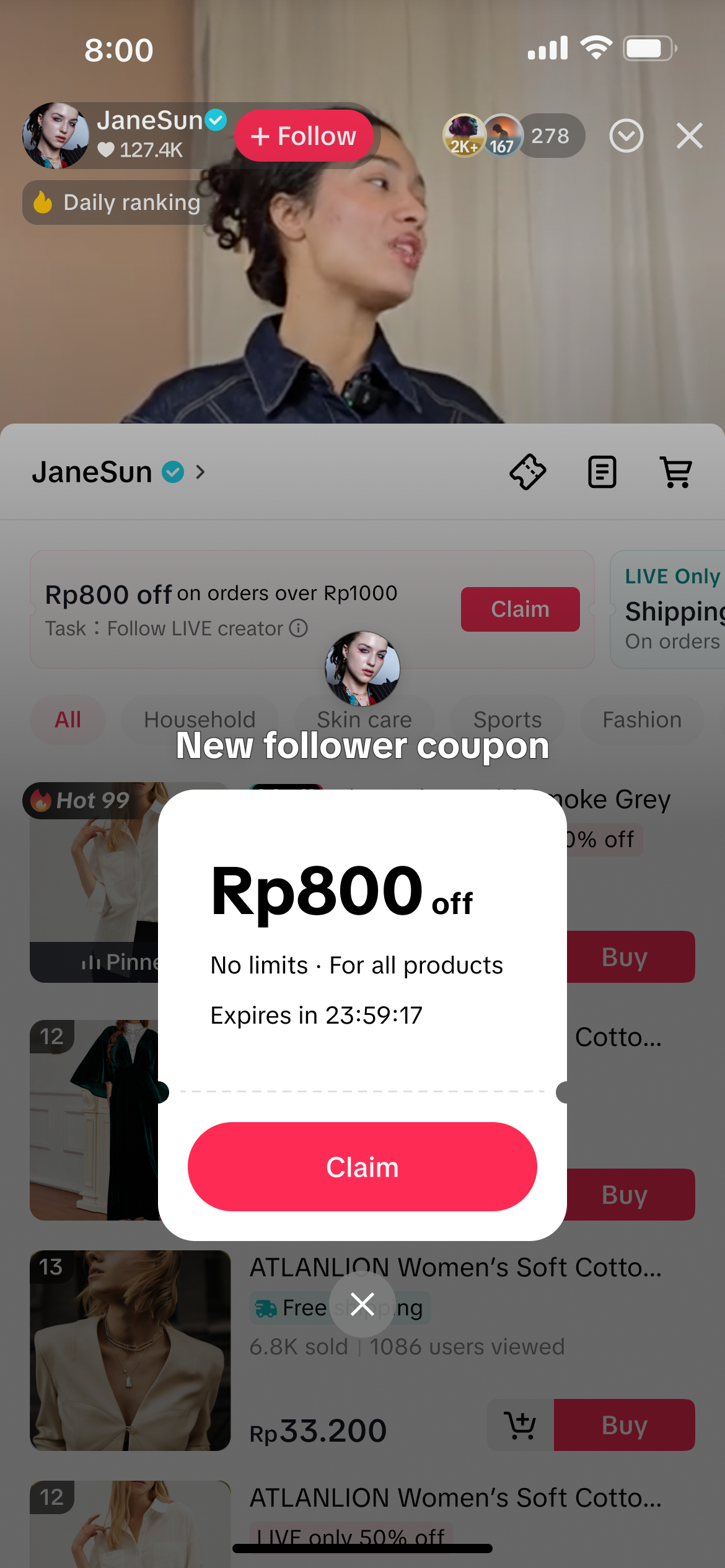Close the live stream
Image resolution: width=725 pixels, height=1568 pixels.
(x=689, y=136)
